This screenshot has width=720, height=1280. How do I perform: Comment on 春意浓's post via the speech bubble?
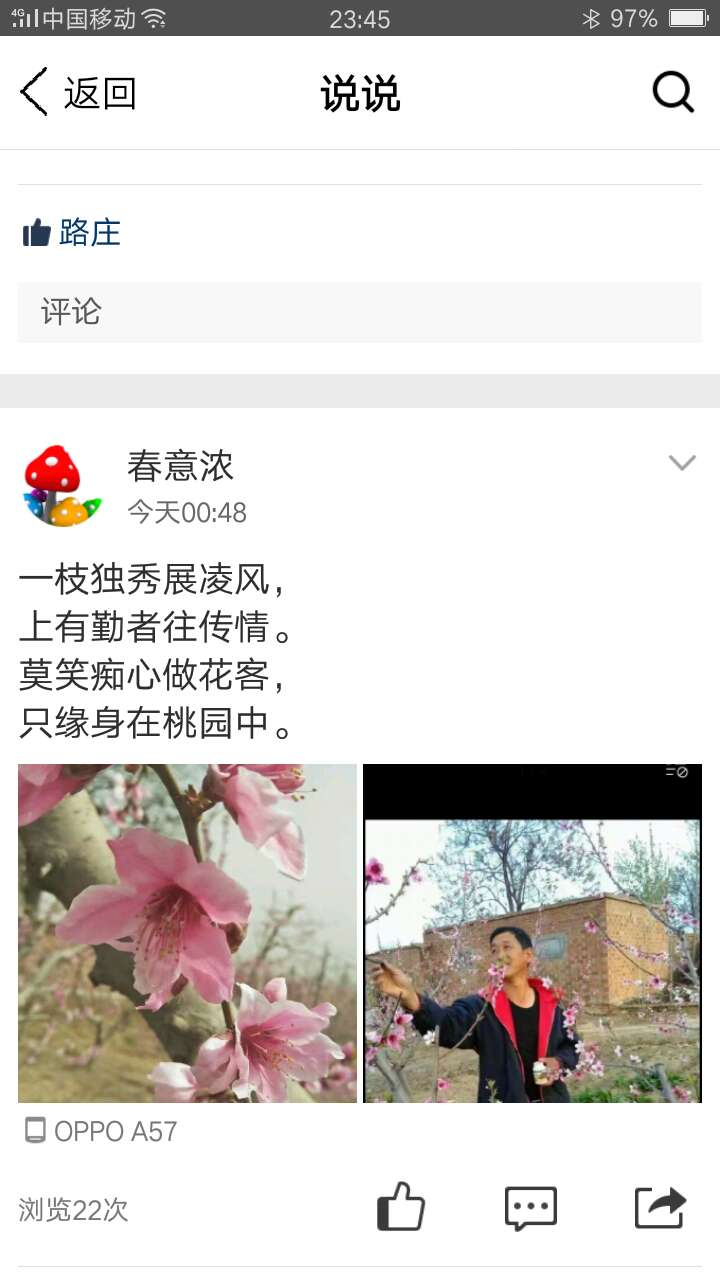coord(530,1208)
